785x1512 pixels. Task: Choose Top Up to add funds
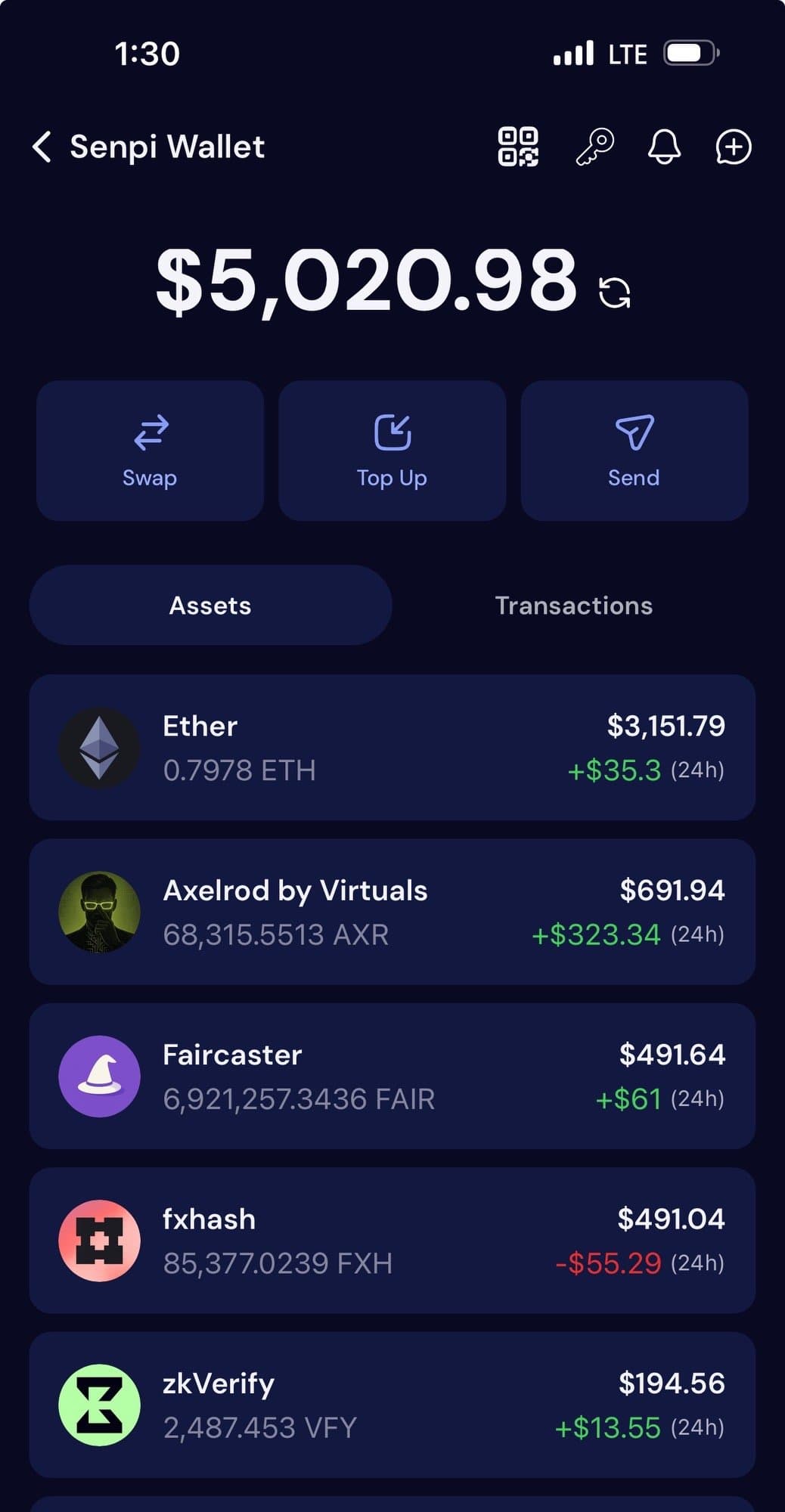point(392,451)
